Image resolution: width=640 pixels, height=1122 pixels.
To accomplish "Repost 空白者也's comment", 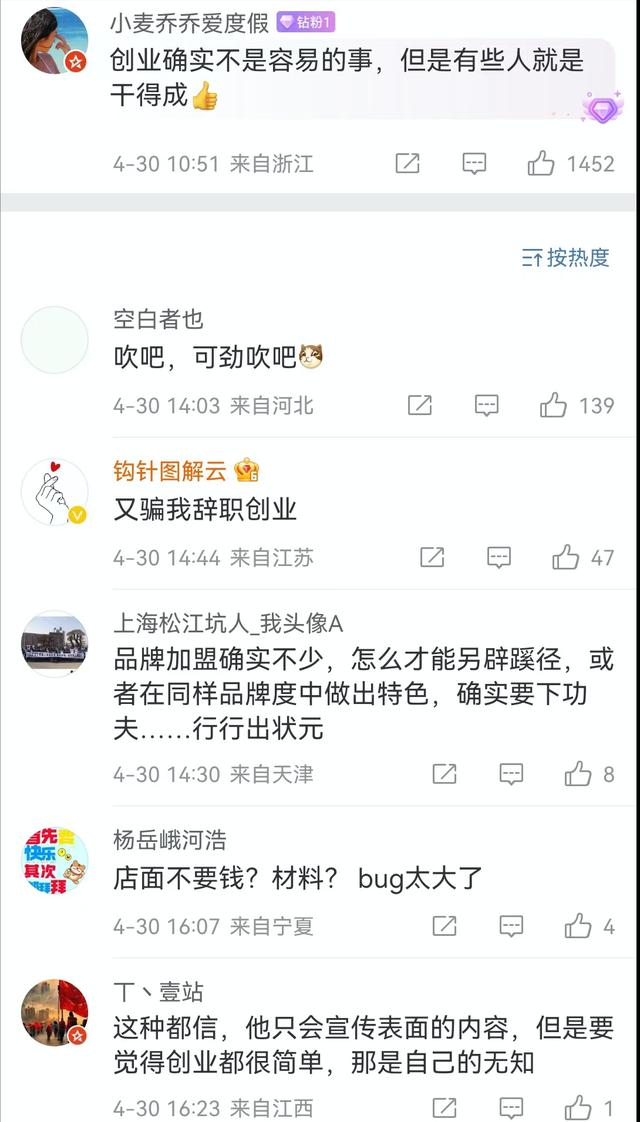I will (x=420, y=405).
